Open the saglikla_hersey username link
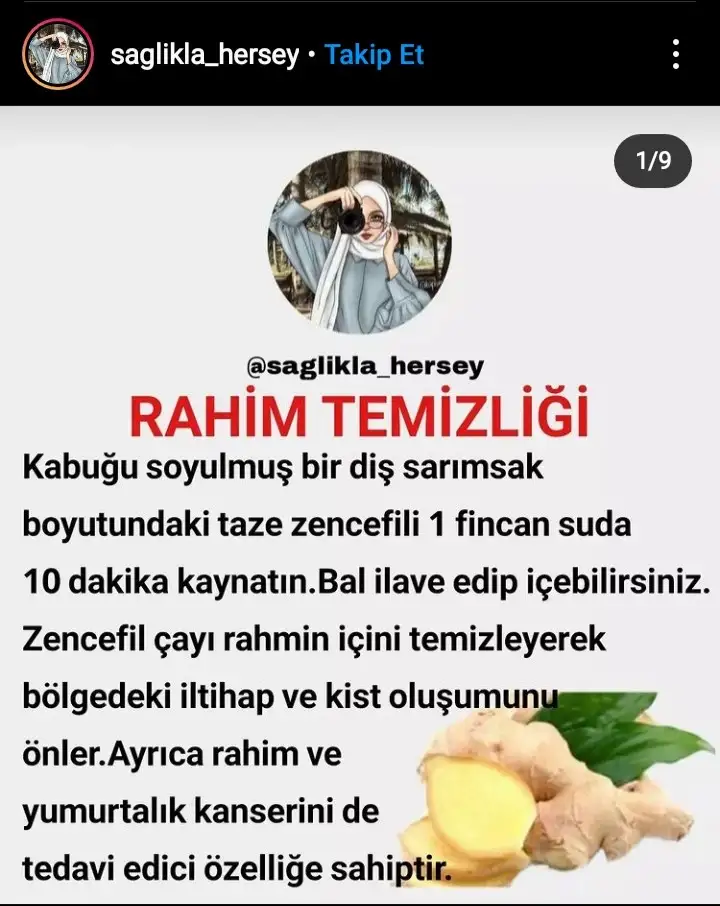The width and height of the screenshot is (720, 906). tap(205, 55)
